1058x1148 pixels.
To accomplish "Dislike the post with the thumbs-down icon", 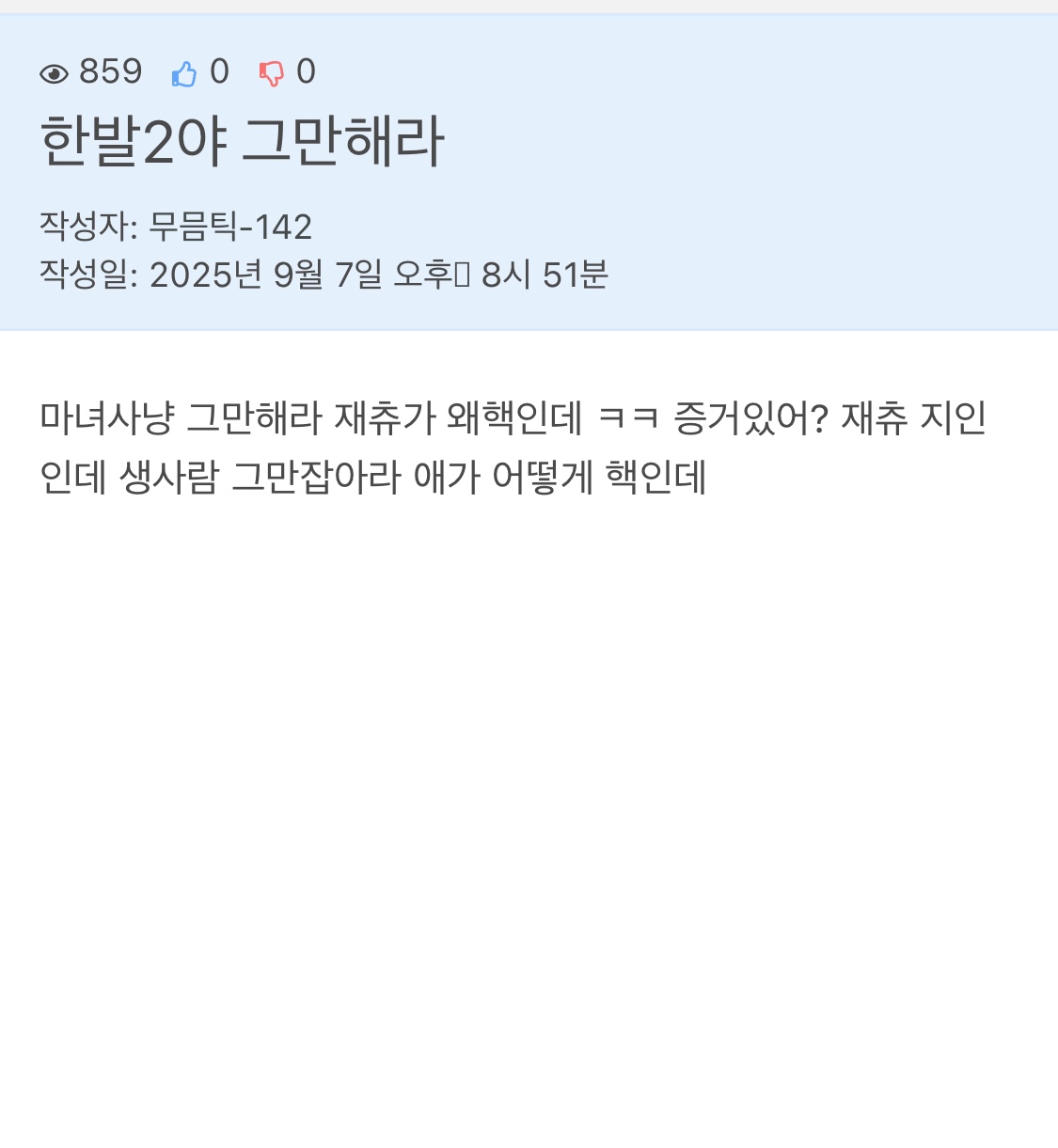I will [x=271, y=73].
